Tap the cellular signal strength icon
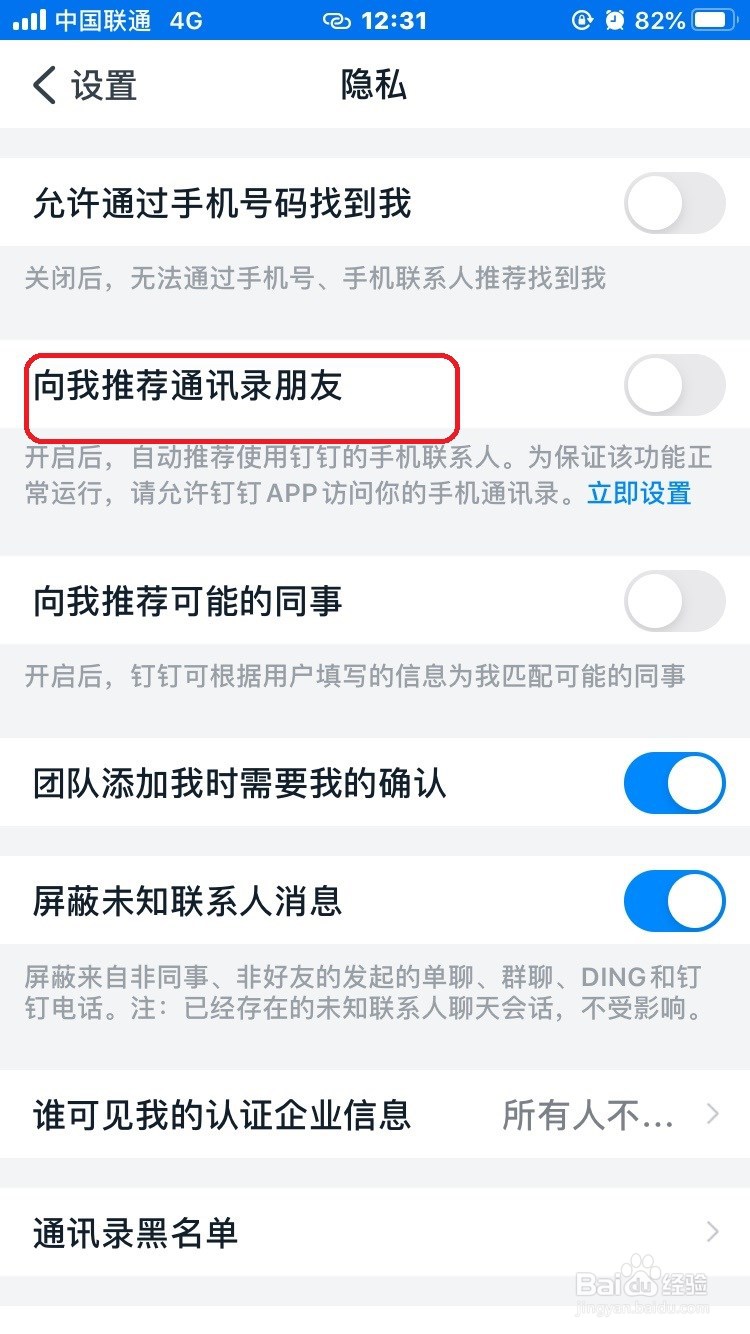 (x=30, y=18)
